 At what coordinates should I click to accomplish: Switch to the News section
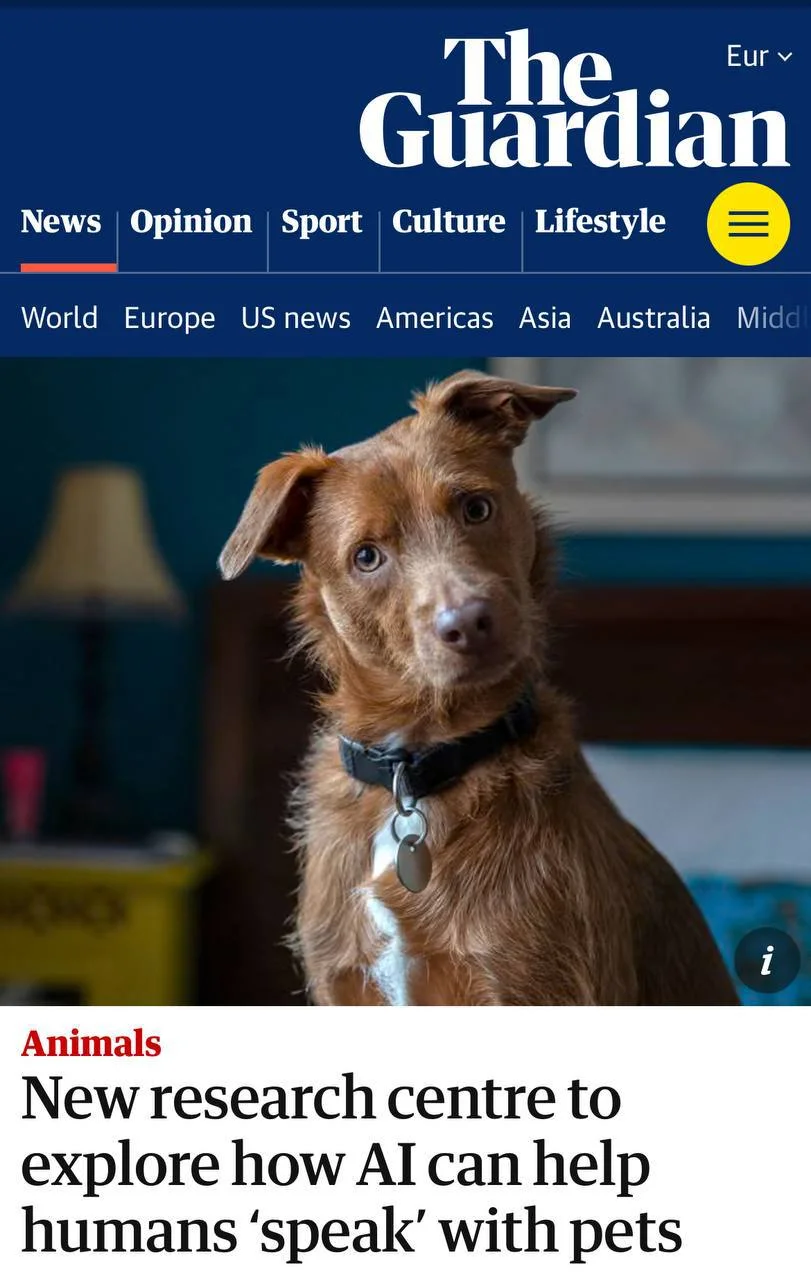pyautogui.click(x=61, y=221)
